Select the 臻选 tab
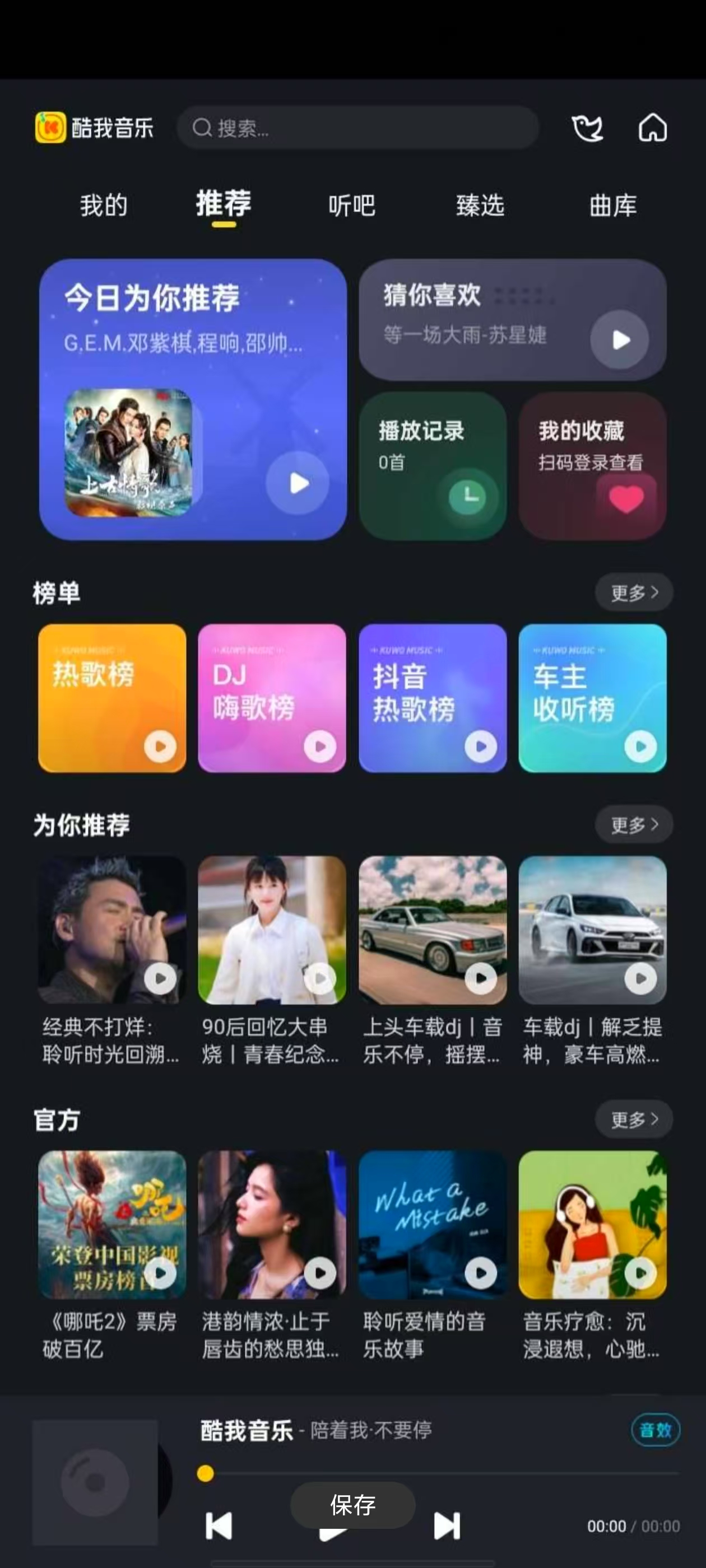 pos(480,206)
